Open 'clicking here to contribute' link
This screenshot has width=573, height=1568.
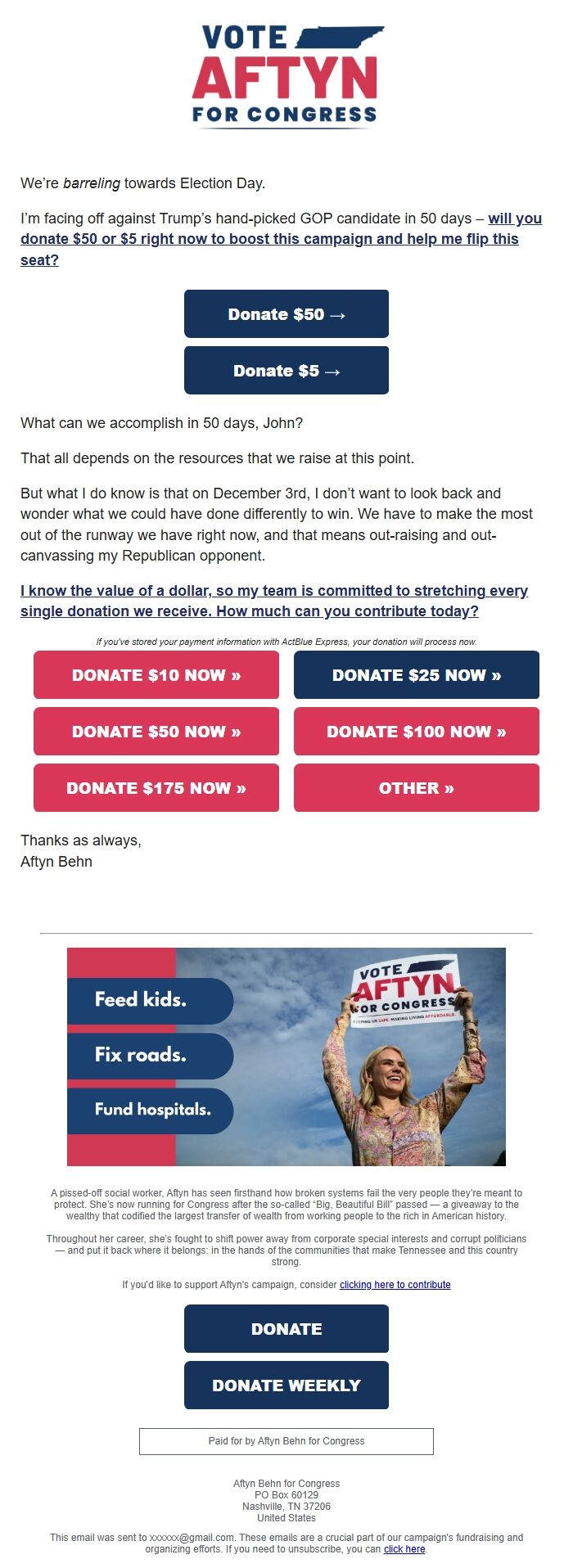point(395,1285)
